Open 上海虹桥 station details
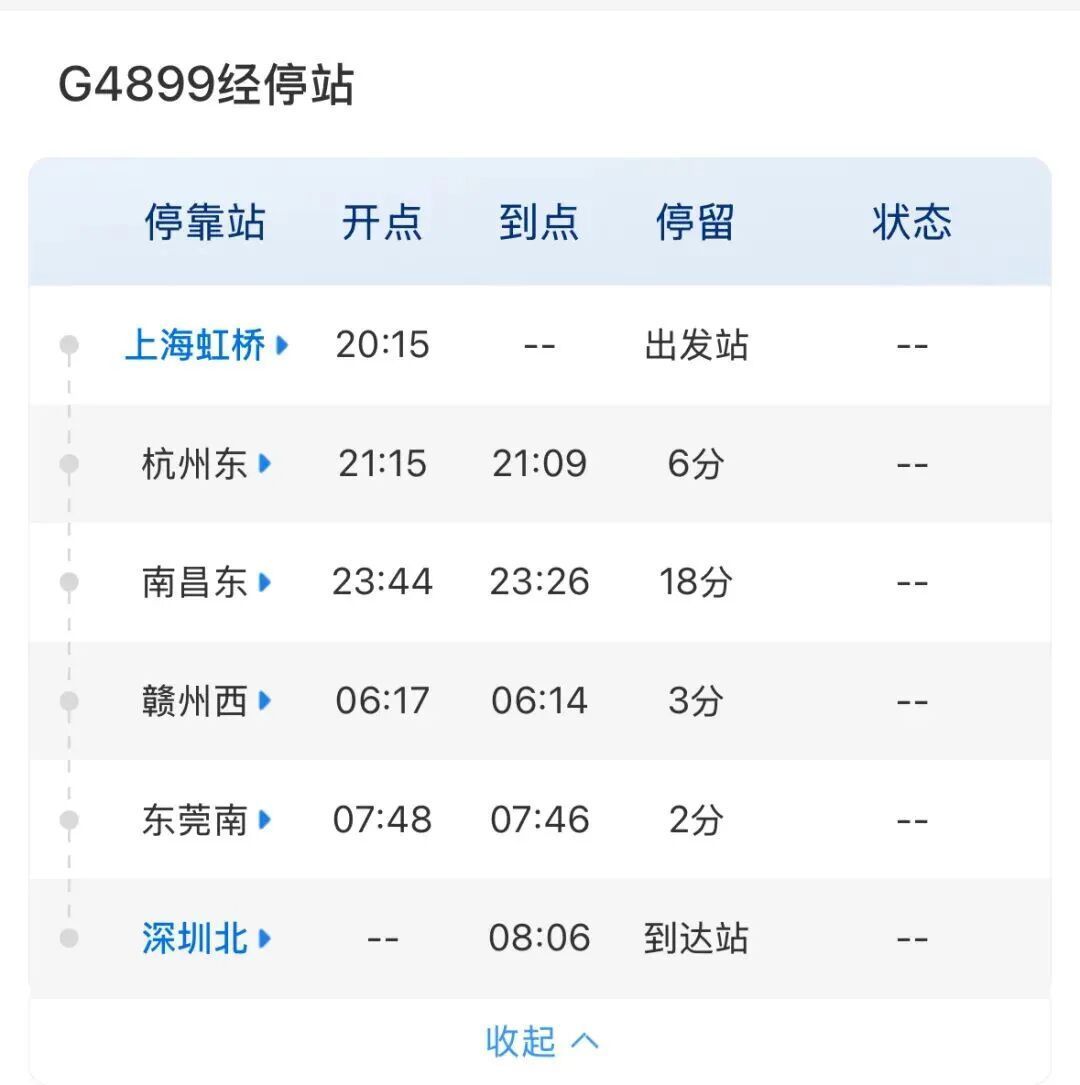The height and width of the screenshot is (1085, 1080). 205,346
